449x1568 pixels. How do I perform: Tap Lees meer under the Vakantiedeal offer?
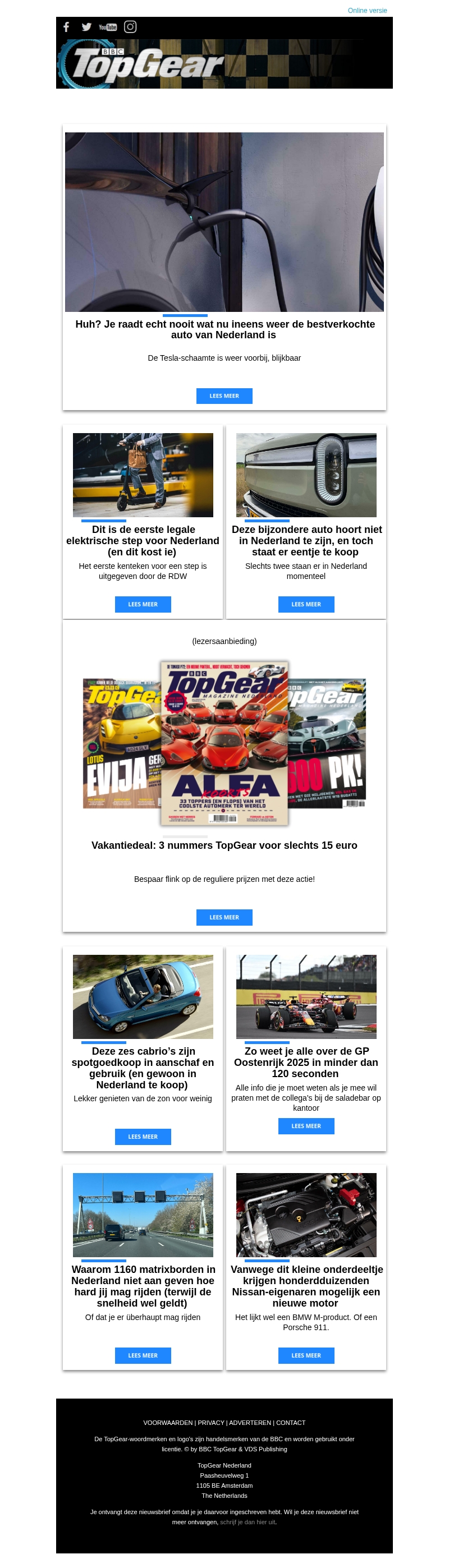tap(224, 917)
